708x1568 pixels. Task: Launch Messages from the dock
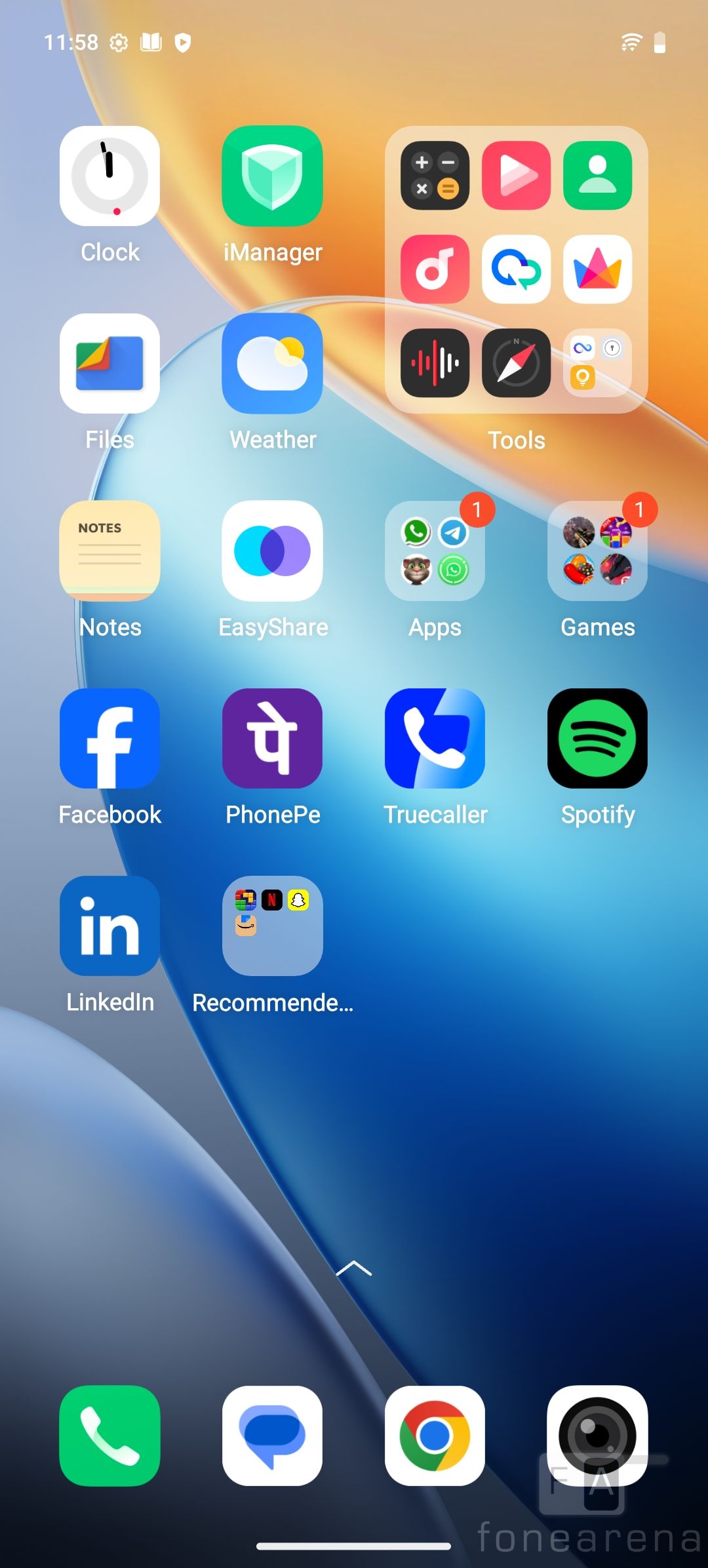(x=272, y=1436)
